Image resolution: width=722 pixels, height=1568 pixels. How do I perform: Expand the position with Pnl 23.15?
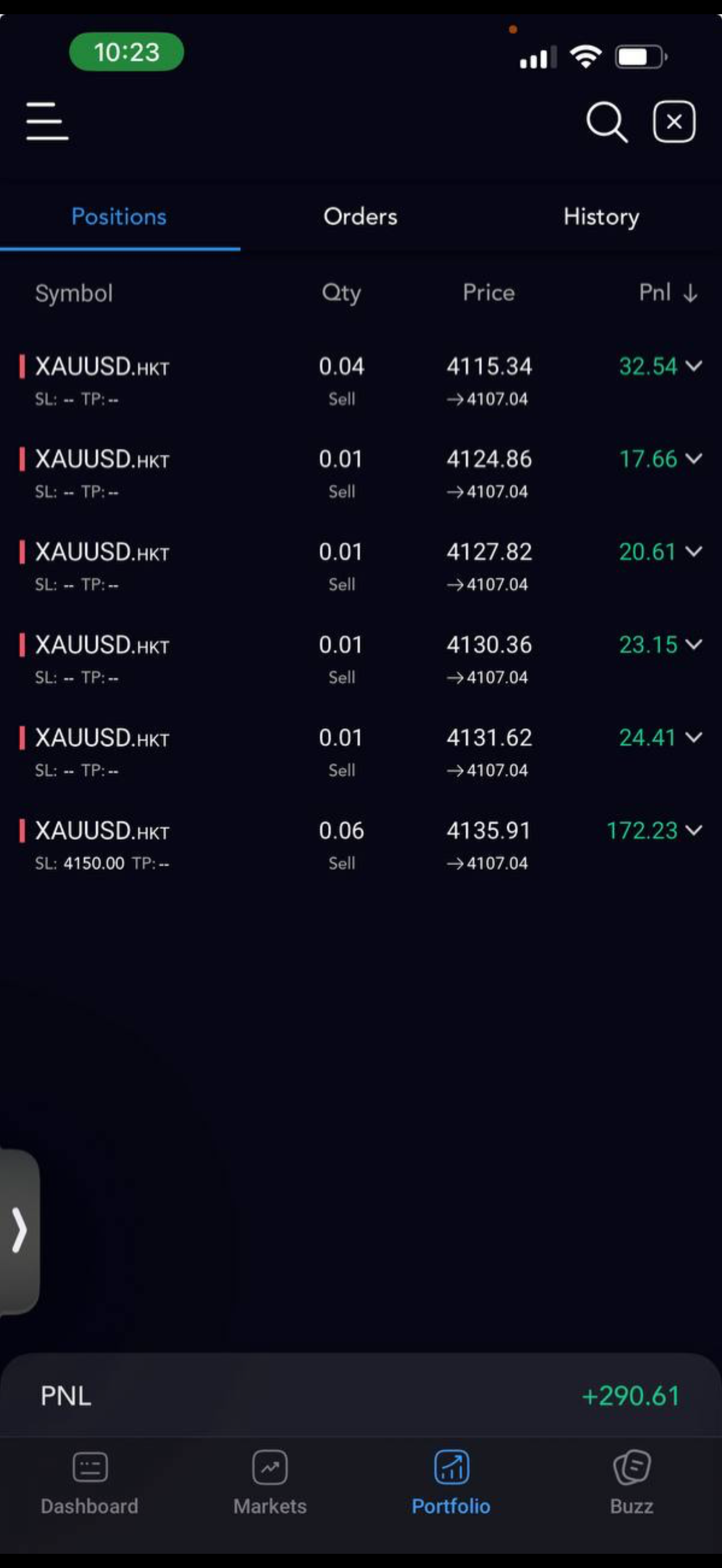694,644
